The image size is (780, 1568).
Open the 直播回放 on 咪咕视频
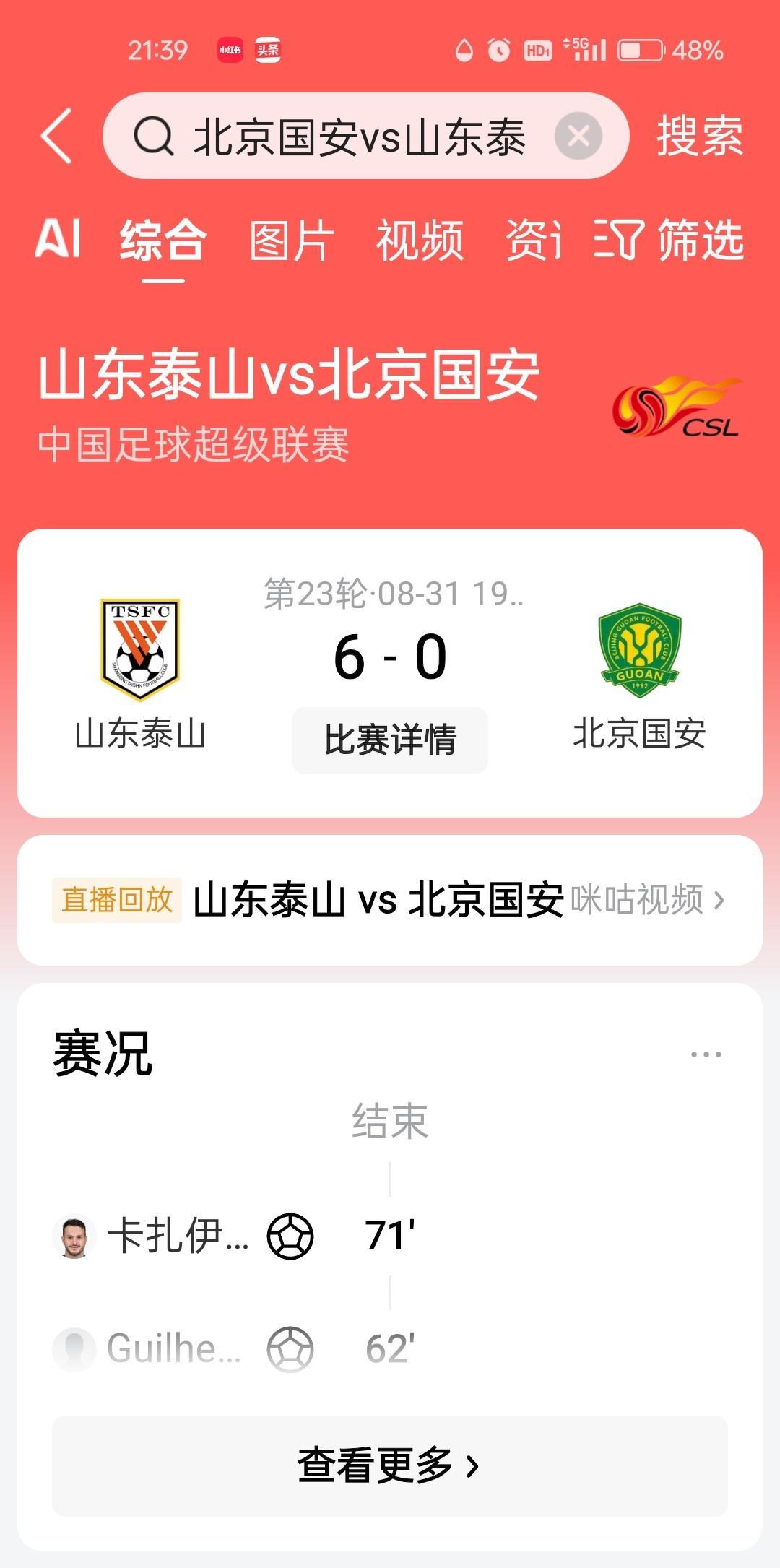pos(390,900)
